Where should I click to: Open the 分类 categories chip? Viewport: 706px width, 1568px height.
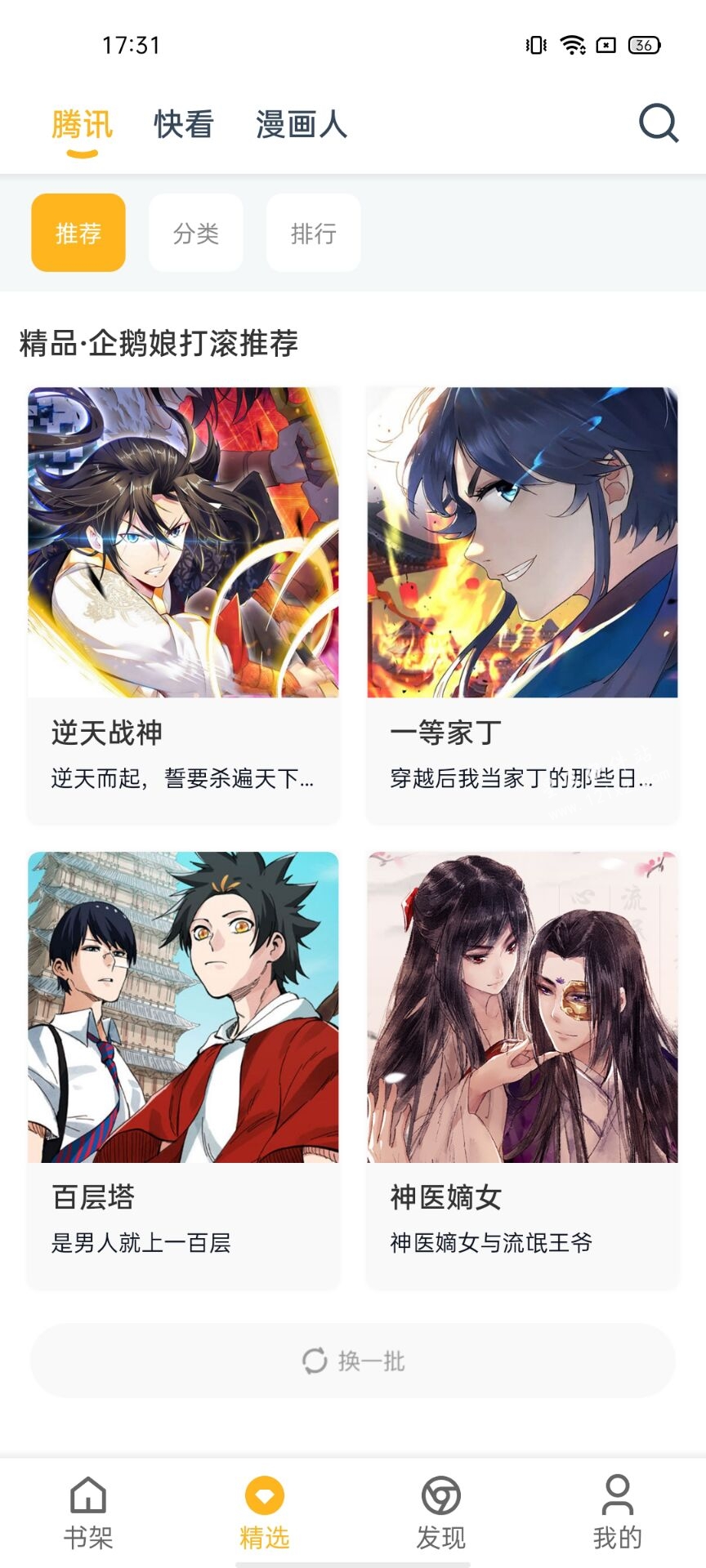[x=196, y=233]
